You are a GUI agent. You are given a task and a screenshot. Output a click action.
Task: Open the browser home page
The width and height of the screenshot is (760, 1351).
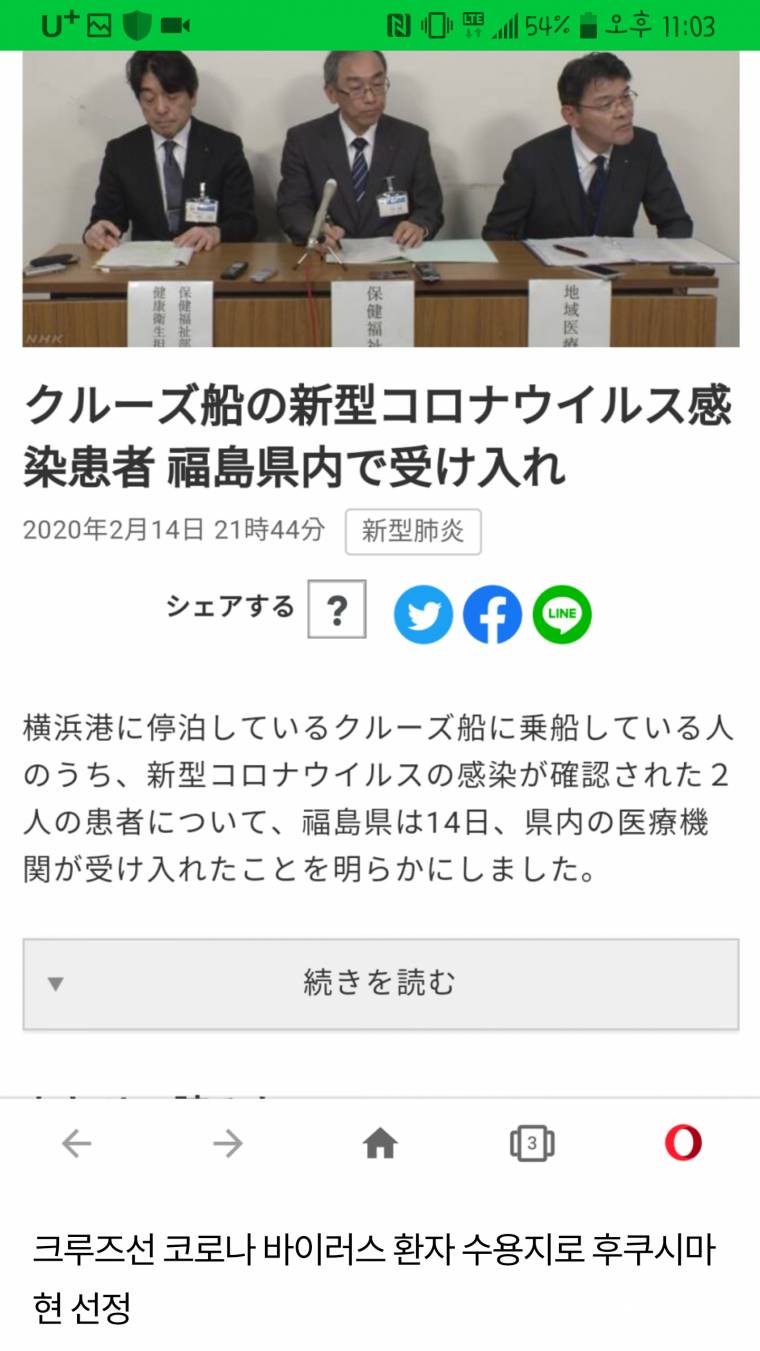click(x=380, y=1143)
